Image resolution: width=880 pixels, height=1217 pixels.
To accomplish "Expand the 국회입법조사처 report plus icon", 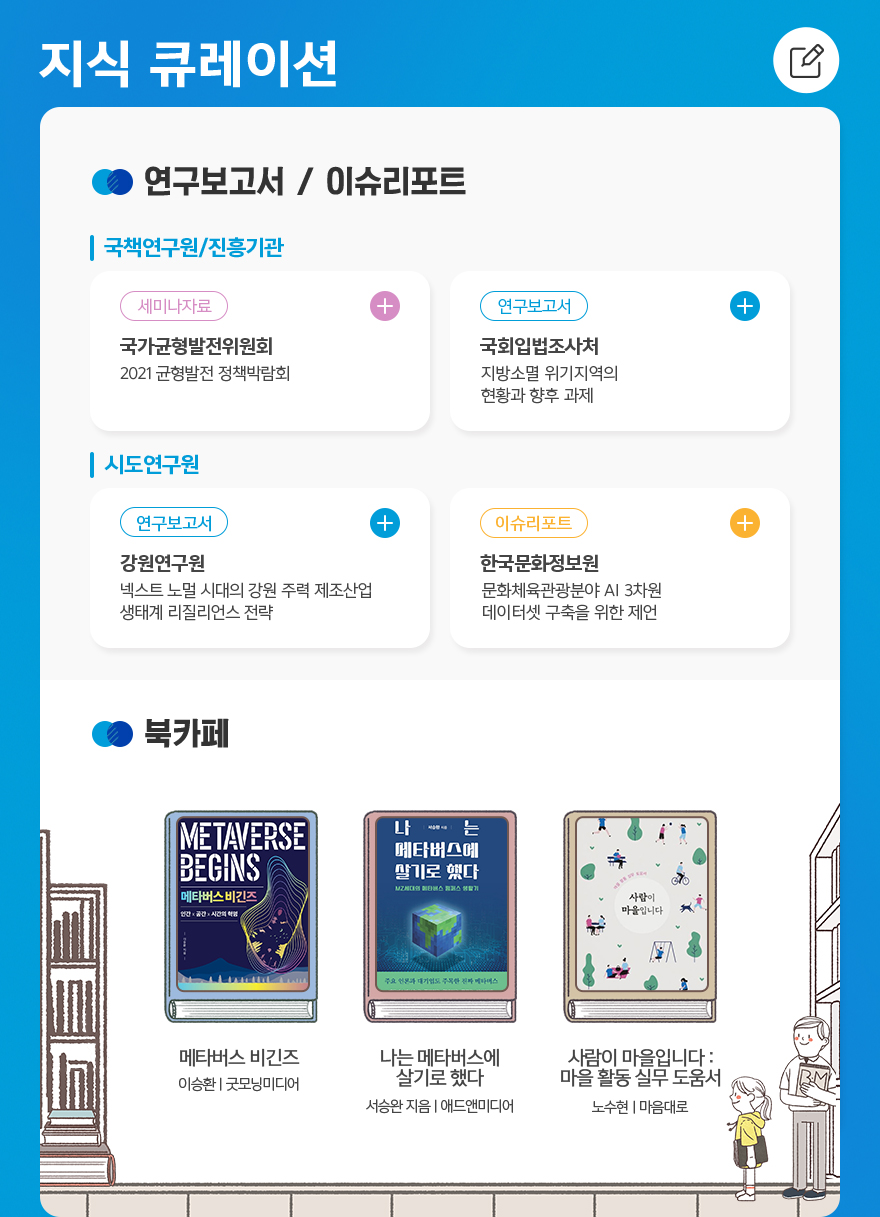I will [745, 306].
